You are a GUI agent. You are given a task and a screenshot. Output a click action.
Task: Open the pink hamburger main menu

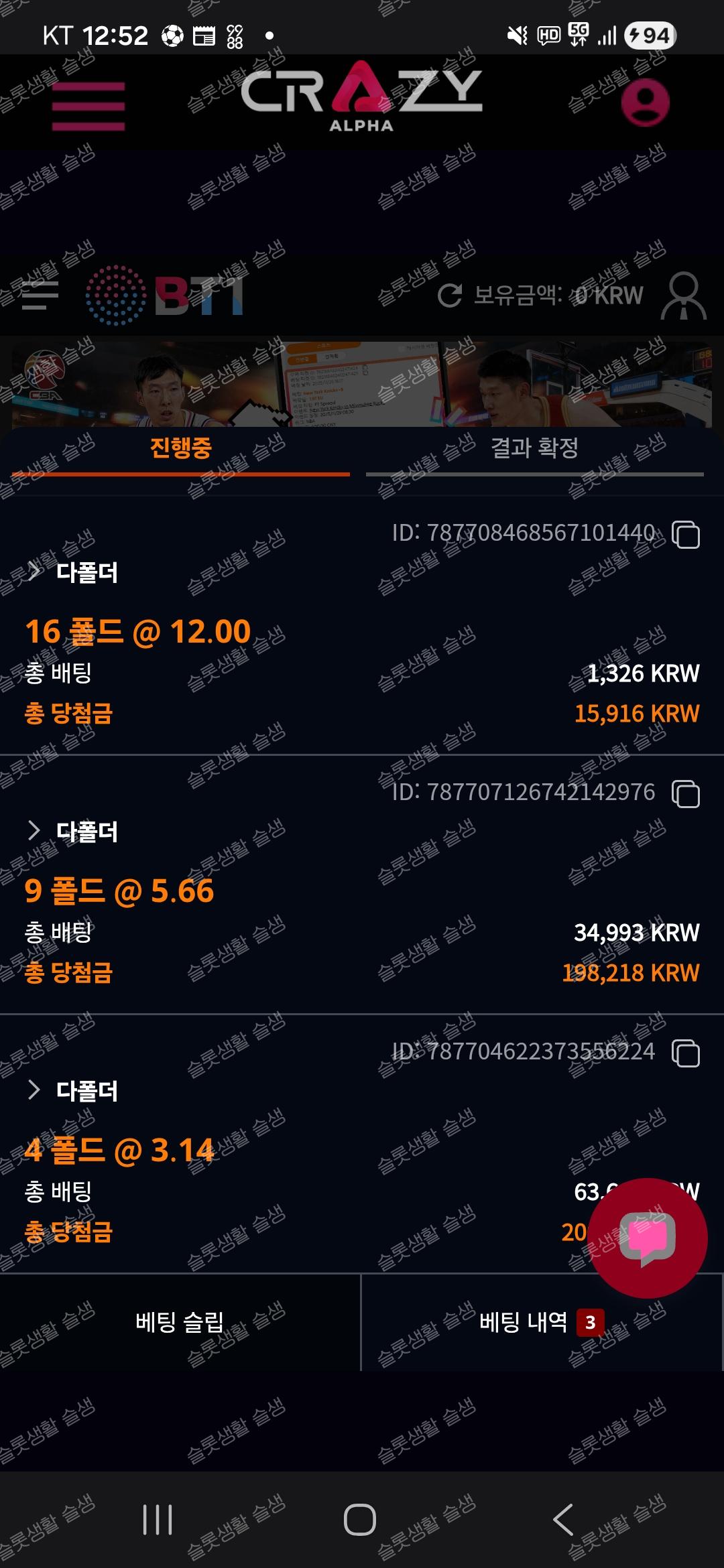[88, 106]
